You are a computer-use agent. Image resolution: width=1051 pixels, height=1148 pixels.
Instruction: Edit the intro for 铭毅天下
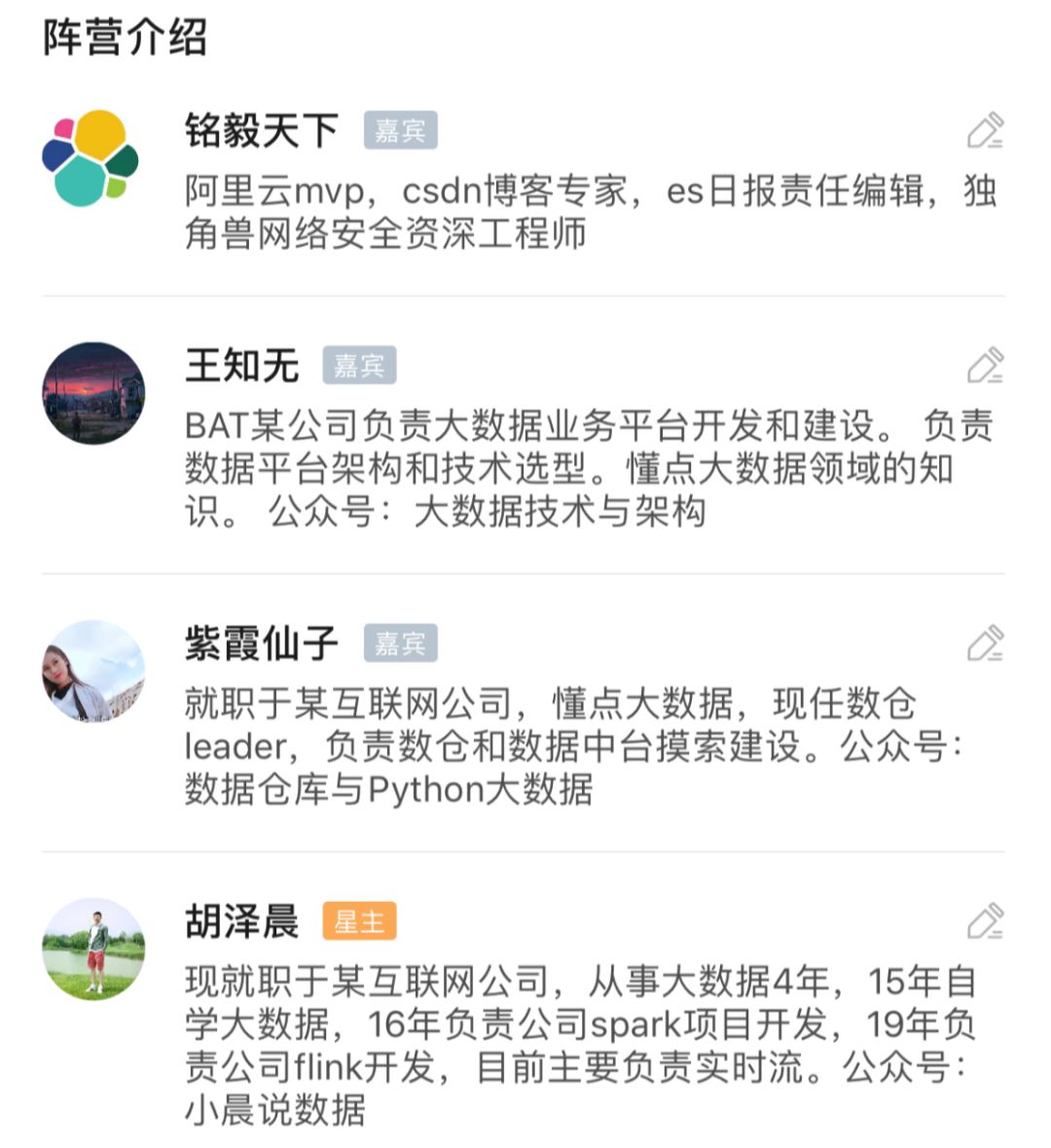[985, 130]
